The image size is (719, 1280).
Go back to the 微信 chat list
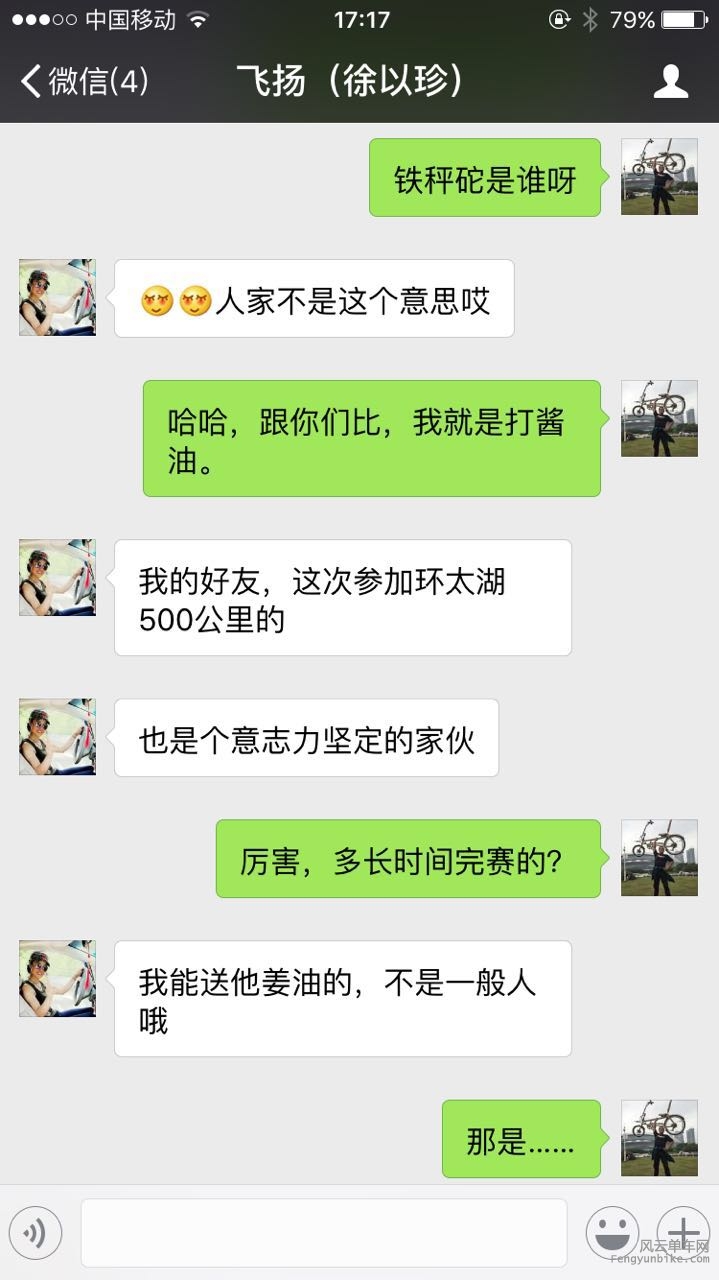point(84,81)
